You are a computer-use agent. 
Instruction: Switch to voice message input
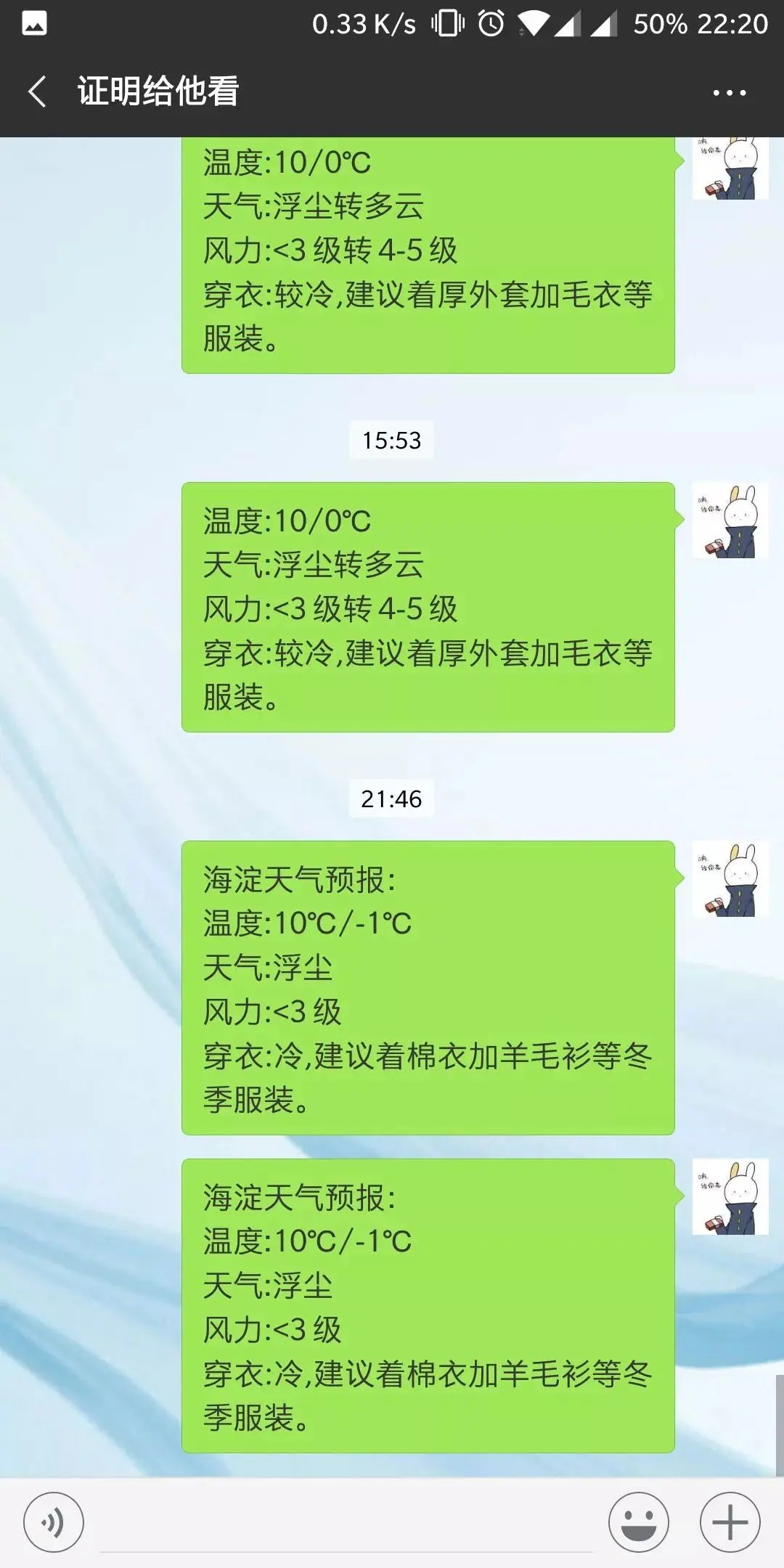(x=54, y=1522)
